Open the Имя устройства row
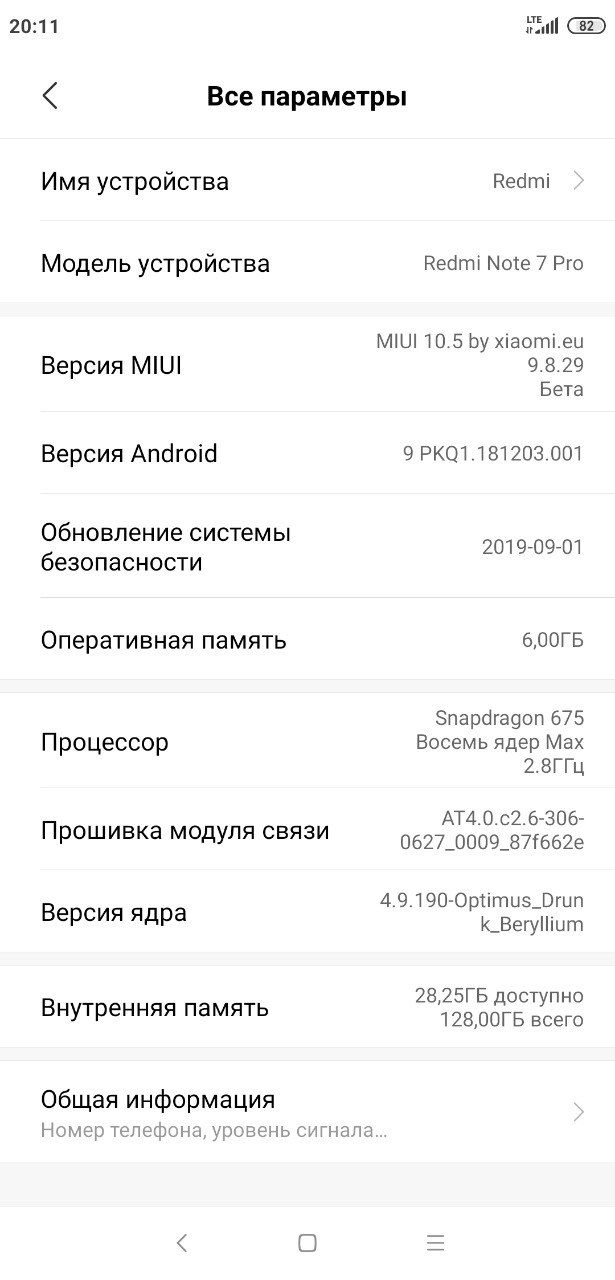The width and height of the screenshot is (615, 1280). point(307,181)
